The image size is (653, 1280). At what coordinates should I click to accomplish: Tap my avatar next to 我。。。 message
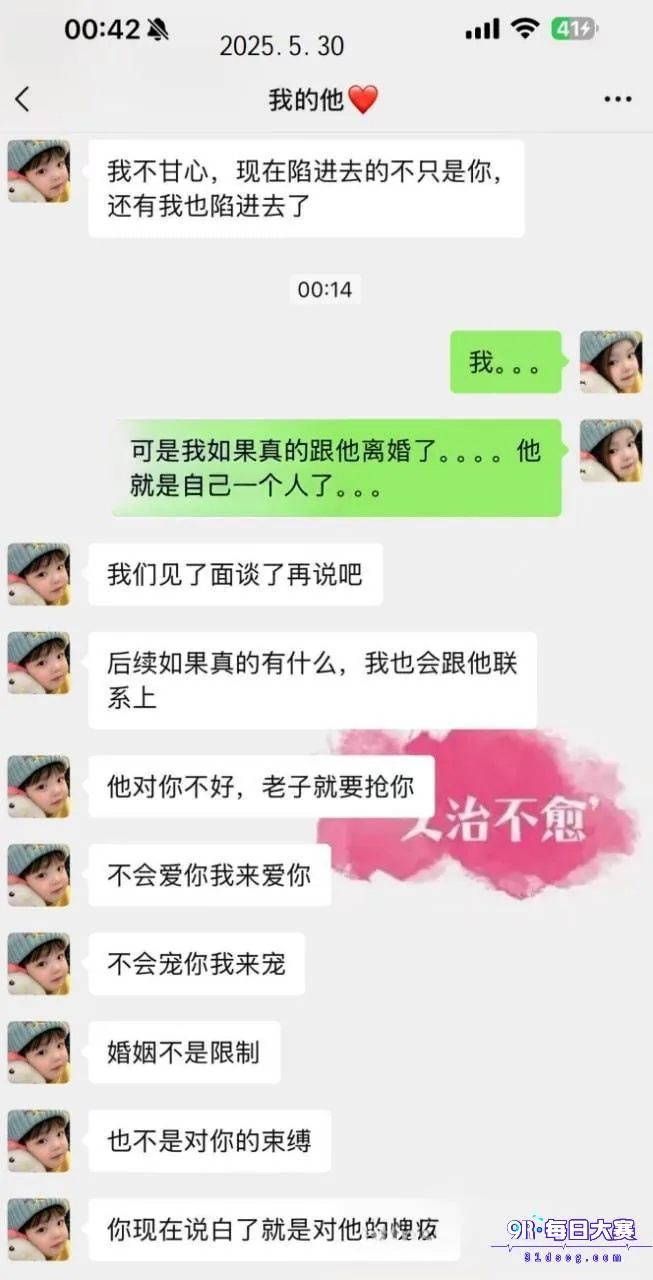611,362
